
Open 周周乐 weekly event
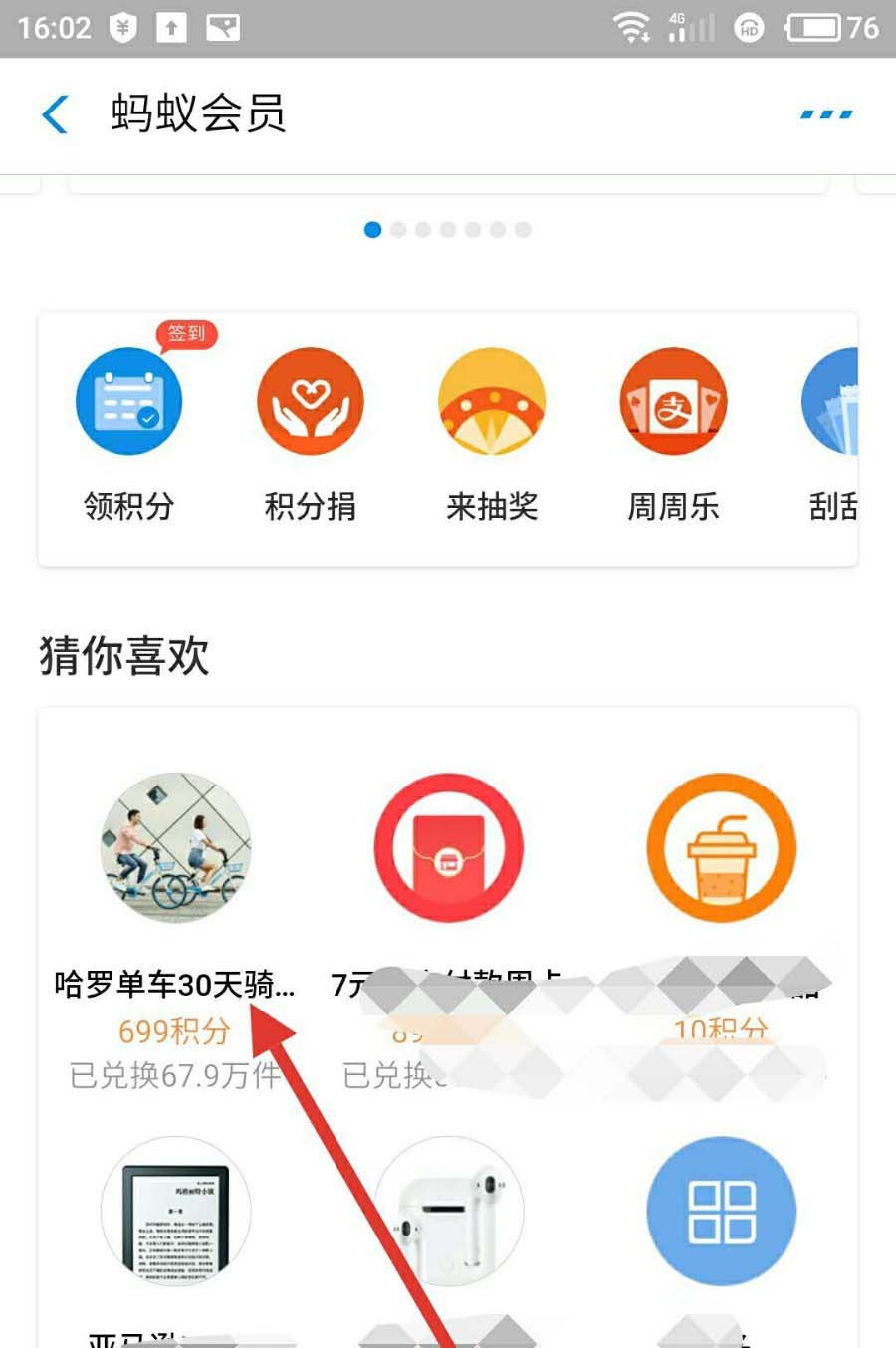coord(673,403)
